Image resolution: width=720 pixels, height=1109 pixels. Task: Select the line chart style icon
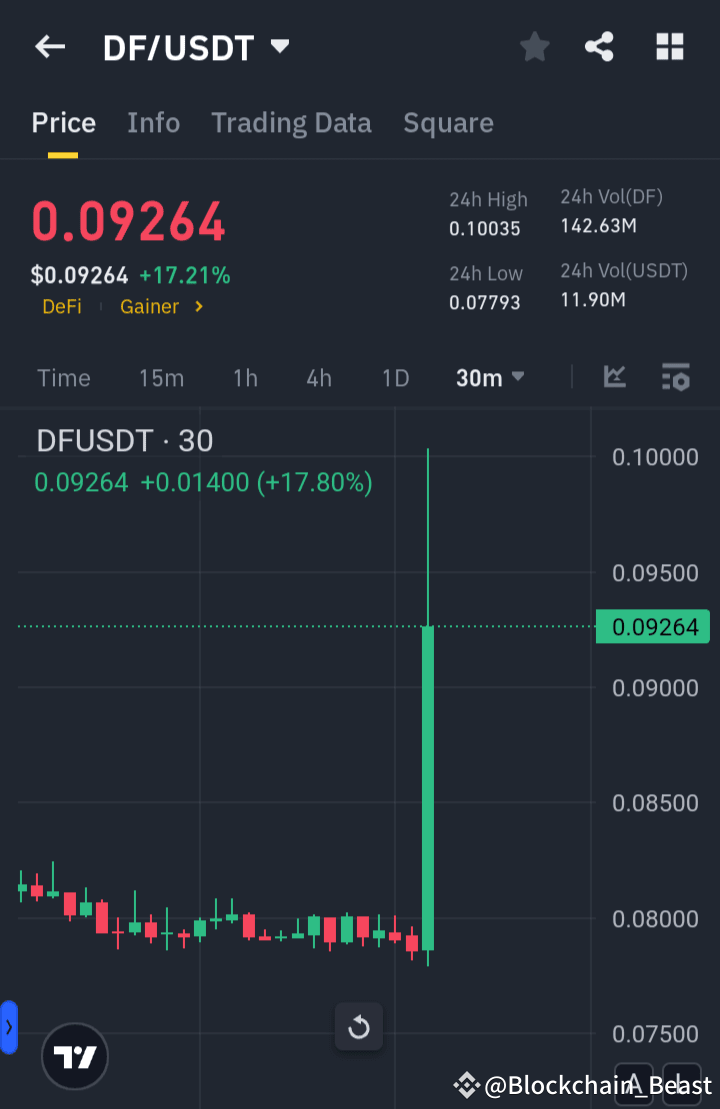614,378
